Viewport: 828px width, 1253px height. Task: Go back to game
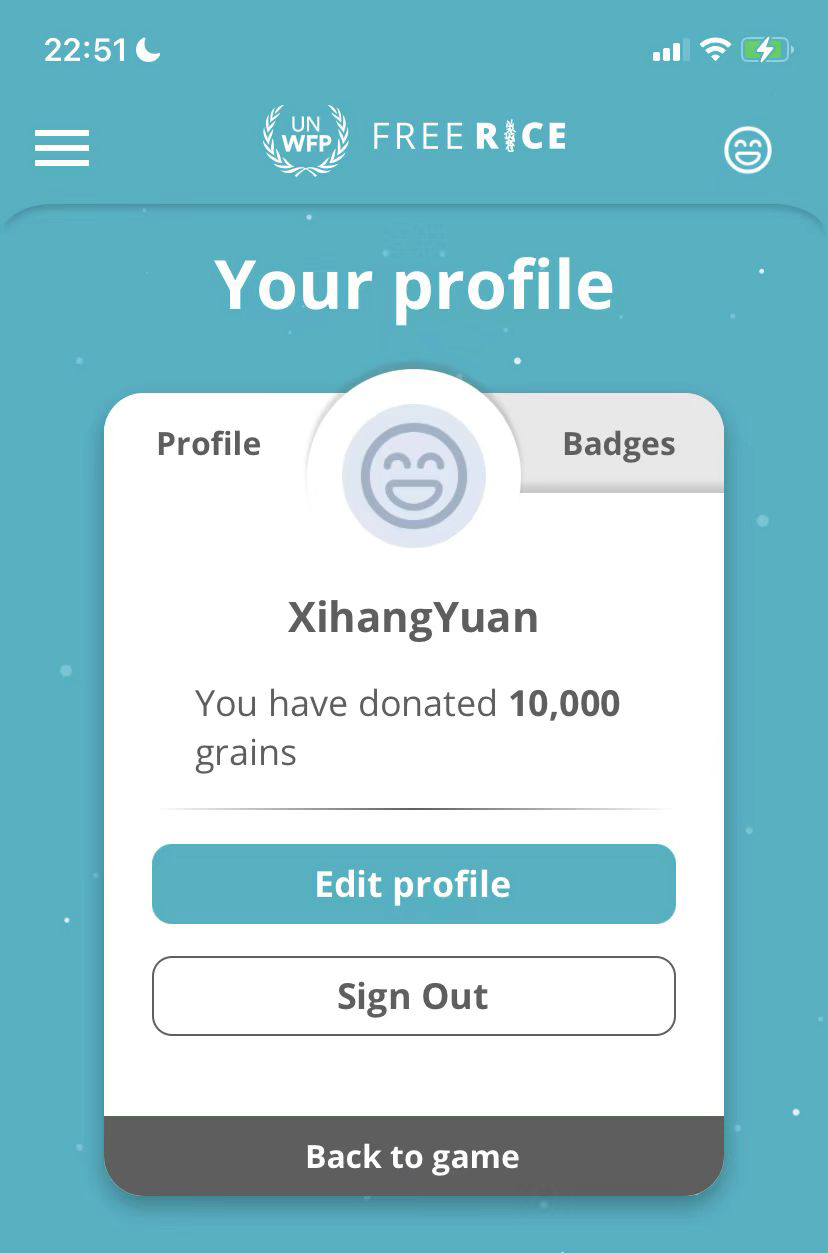click(x=414, y=1156)
